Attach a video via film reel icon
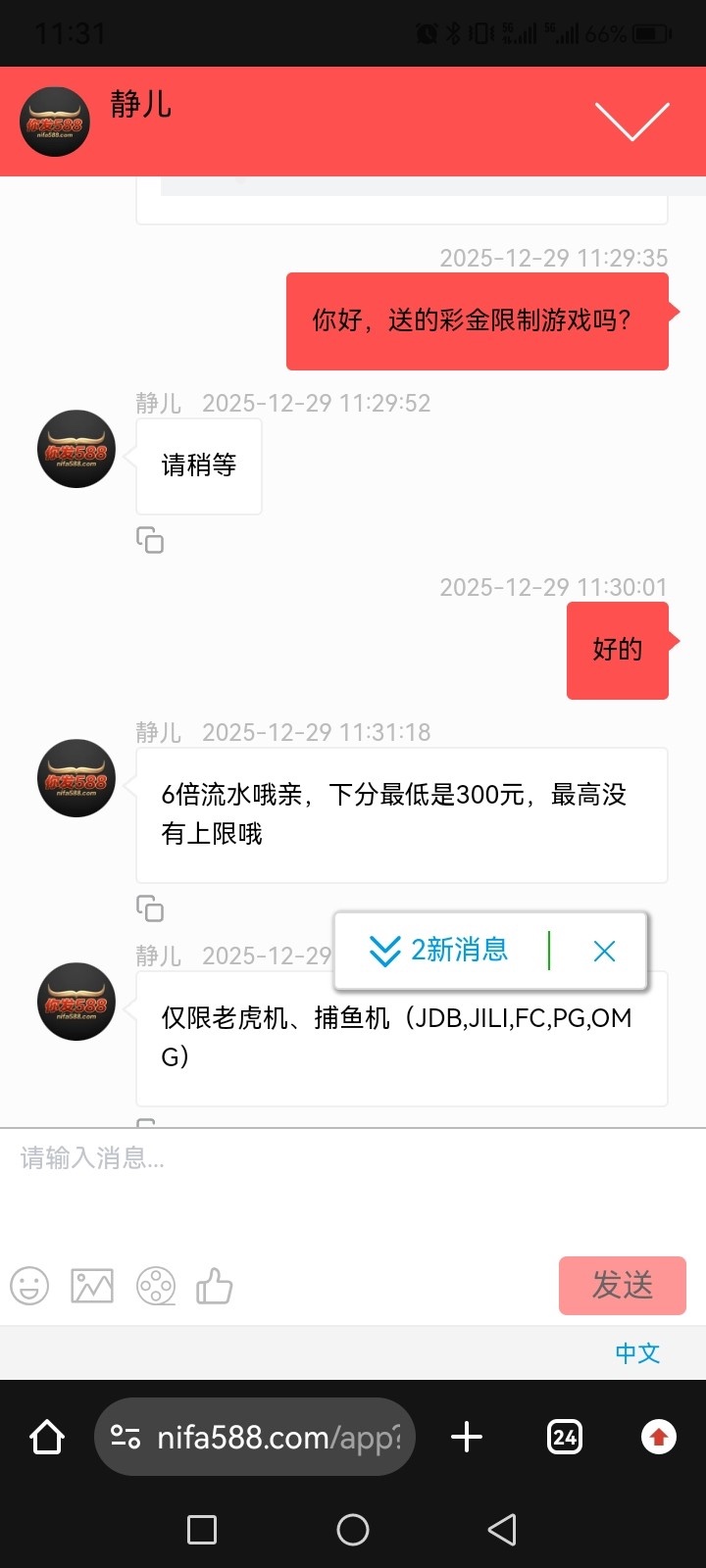The image size is (706, 1568). 156,1286
